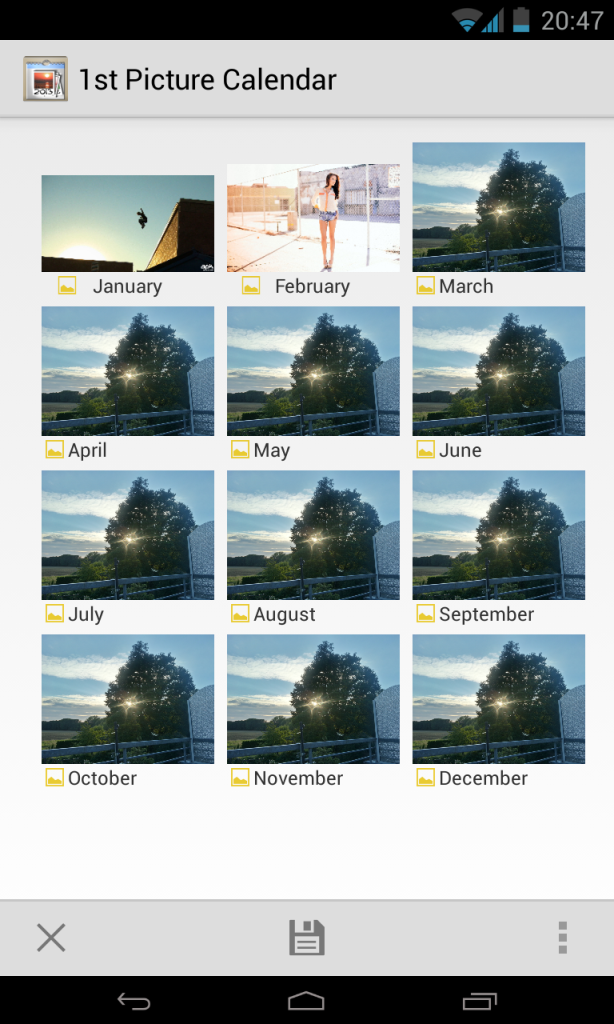Cancel with the X icon

(x=51, y=938)
